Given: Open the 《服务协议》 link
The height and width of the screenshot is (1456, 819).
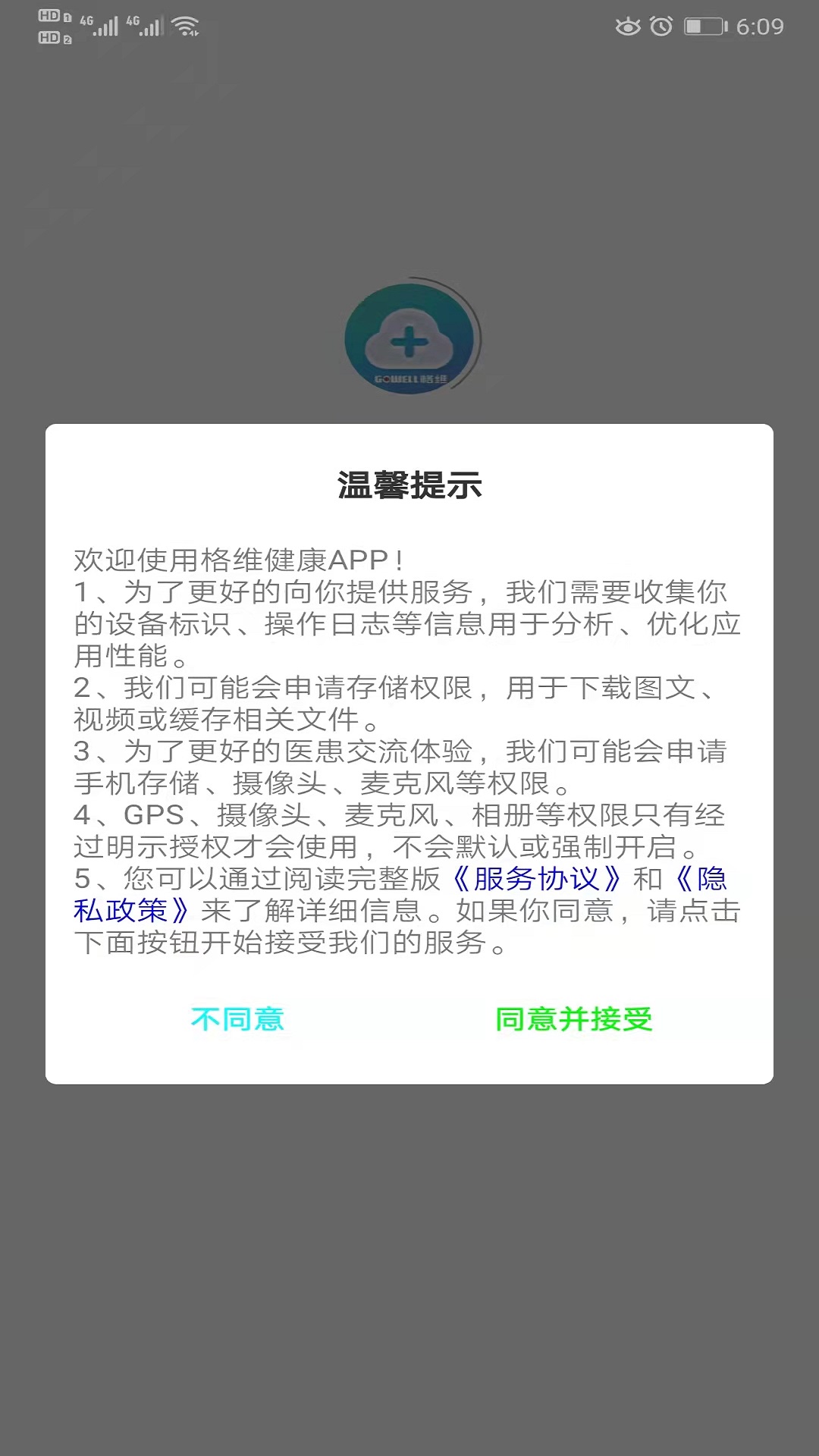Looking at the screenshot, I should 536,879.
